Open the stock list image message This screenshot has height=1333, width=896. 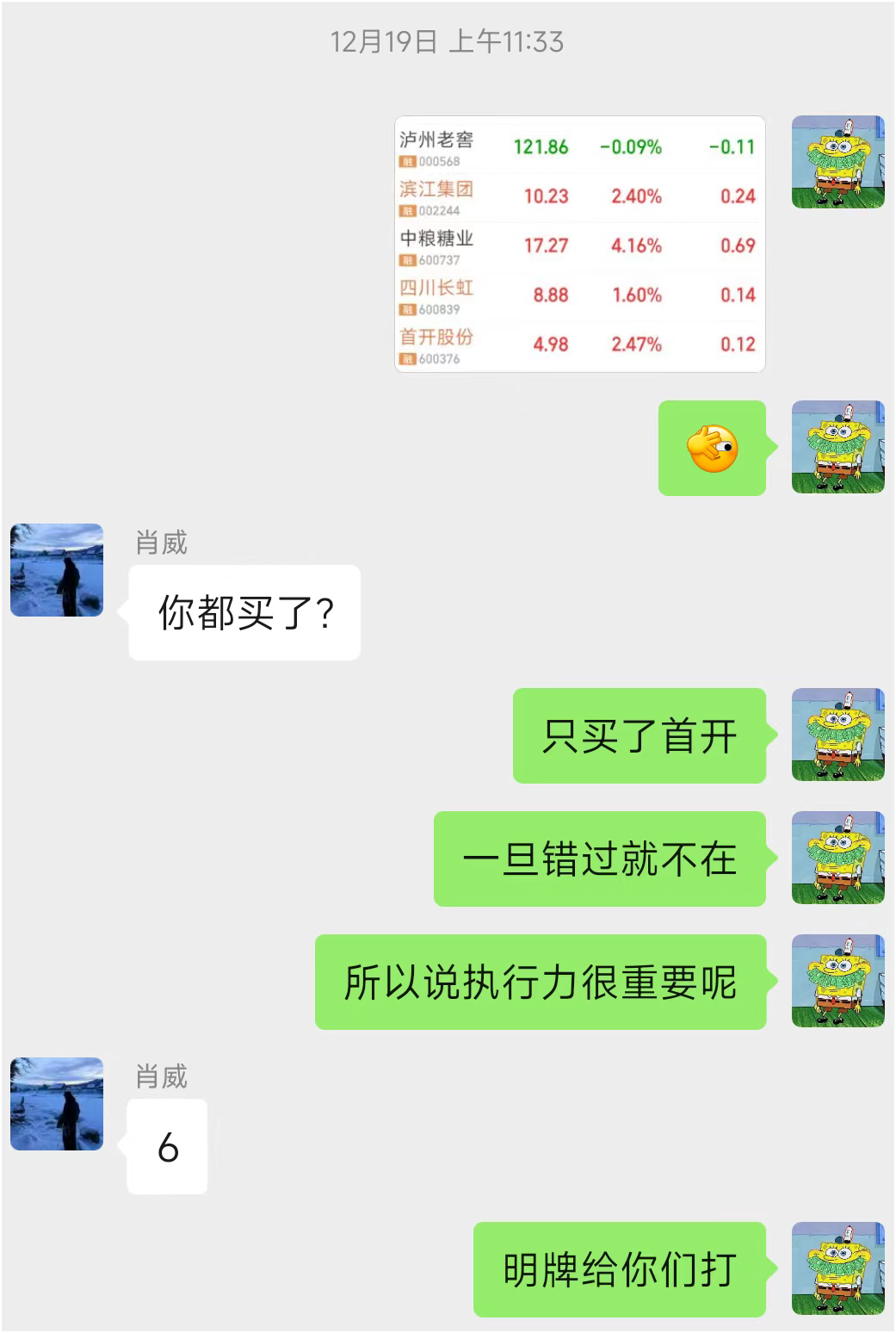(x=579, y=244)
